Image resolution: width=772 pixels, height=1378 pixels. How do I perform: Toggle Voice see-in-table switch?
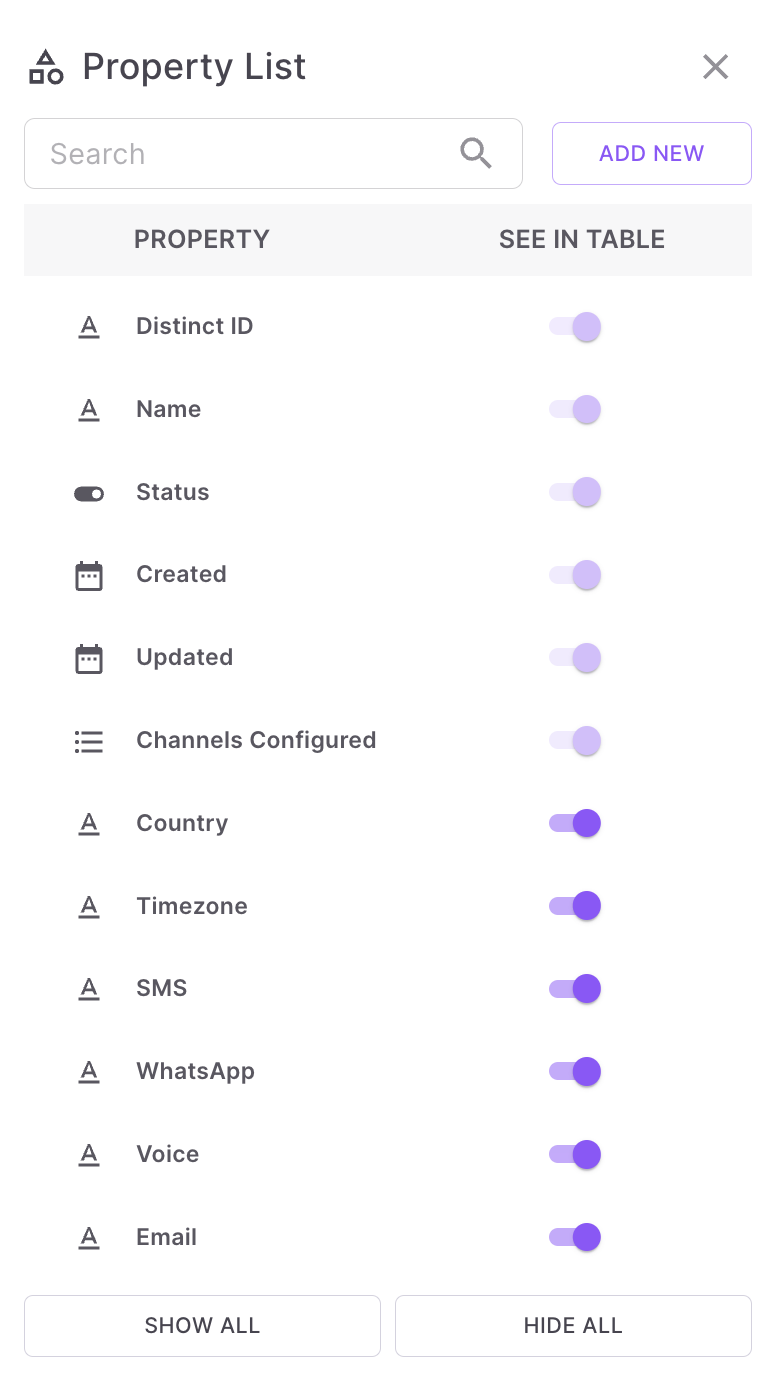575,1155
